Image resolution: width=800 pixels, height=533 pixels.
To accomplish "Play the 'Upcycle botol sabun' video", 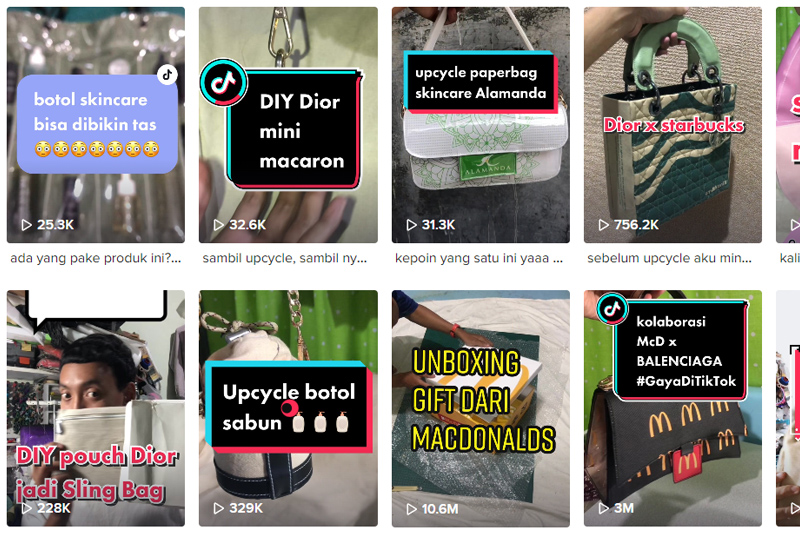I will 288,408.
